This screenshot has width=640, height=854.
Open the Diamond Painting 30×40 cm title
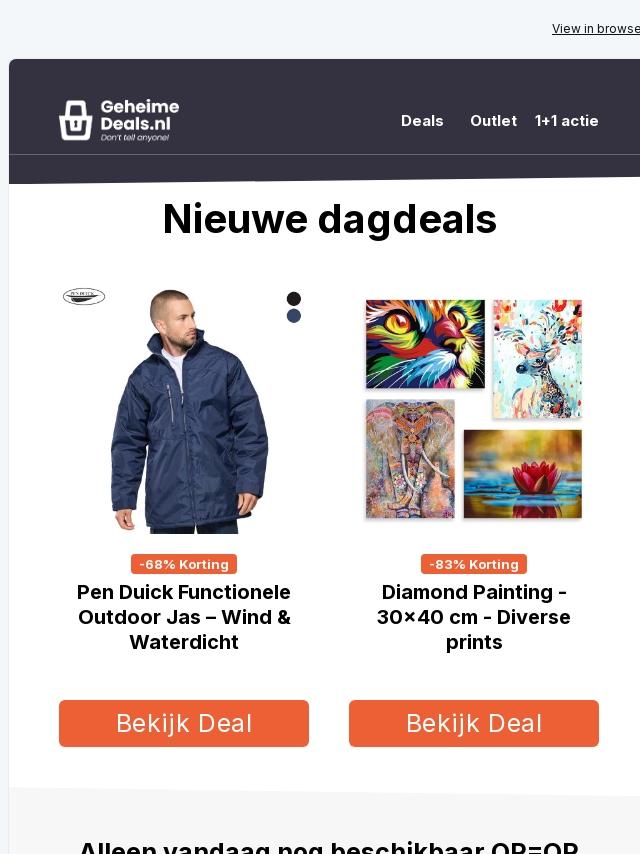click(x=474, y=617)
